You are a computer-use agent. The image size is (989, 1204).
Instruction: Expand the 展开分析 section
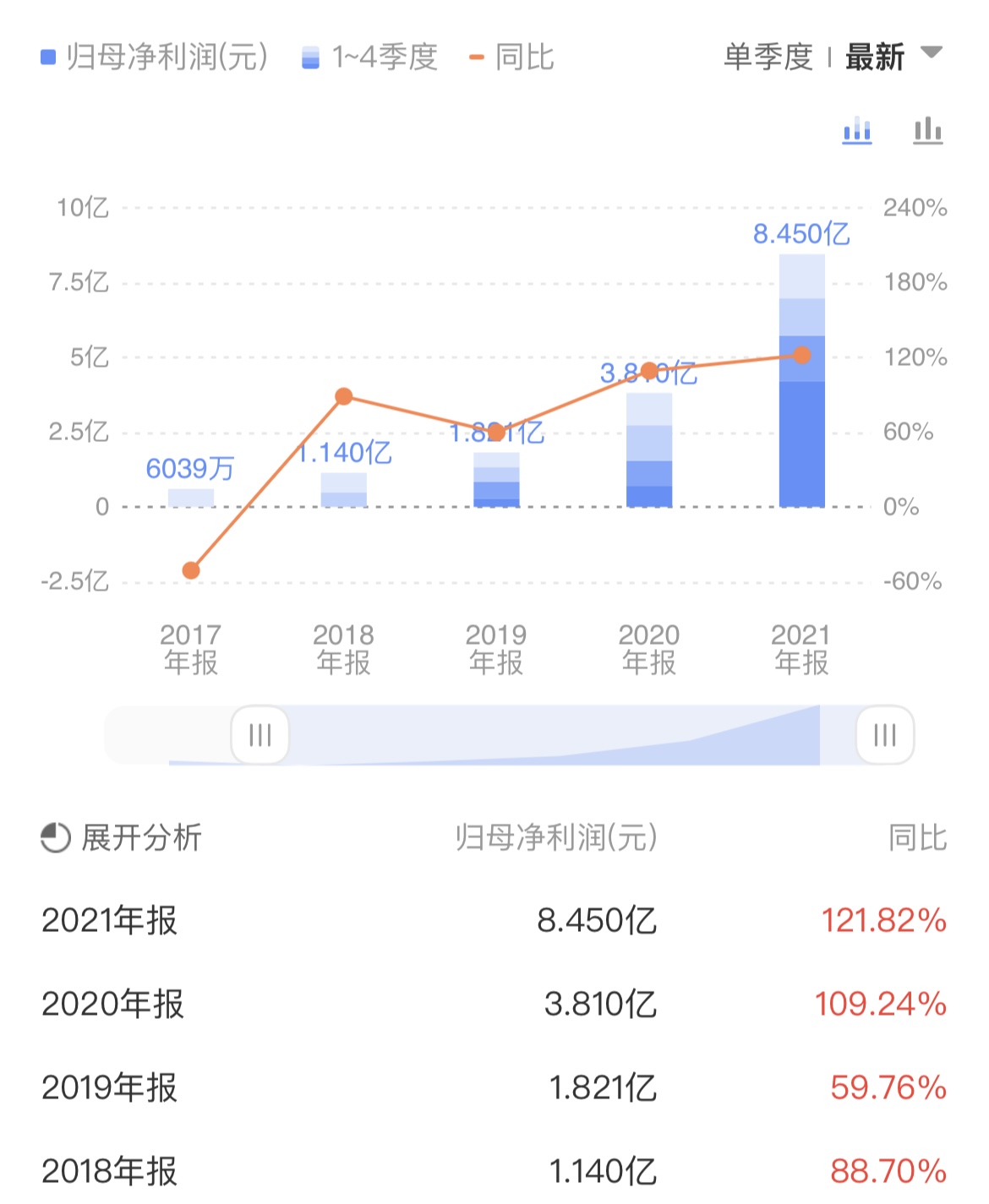(122, 838)
